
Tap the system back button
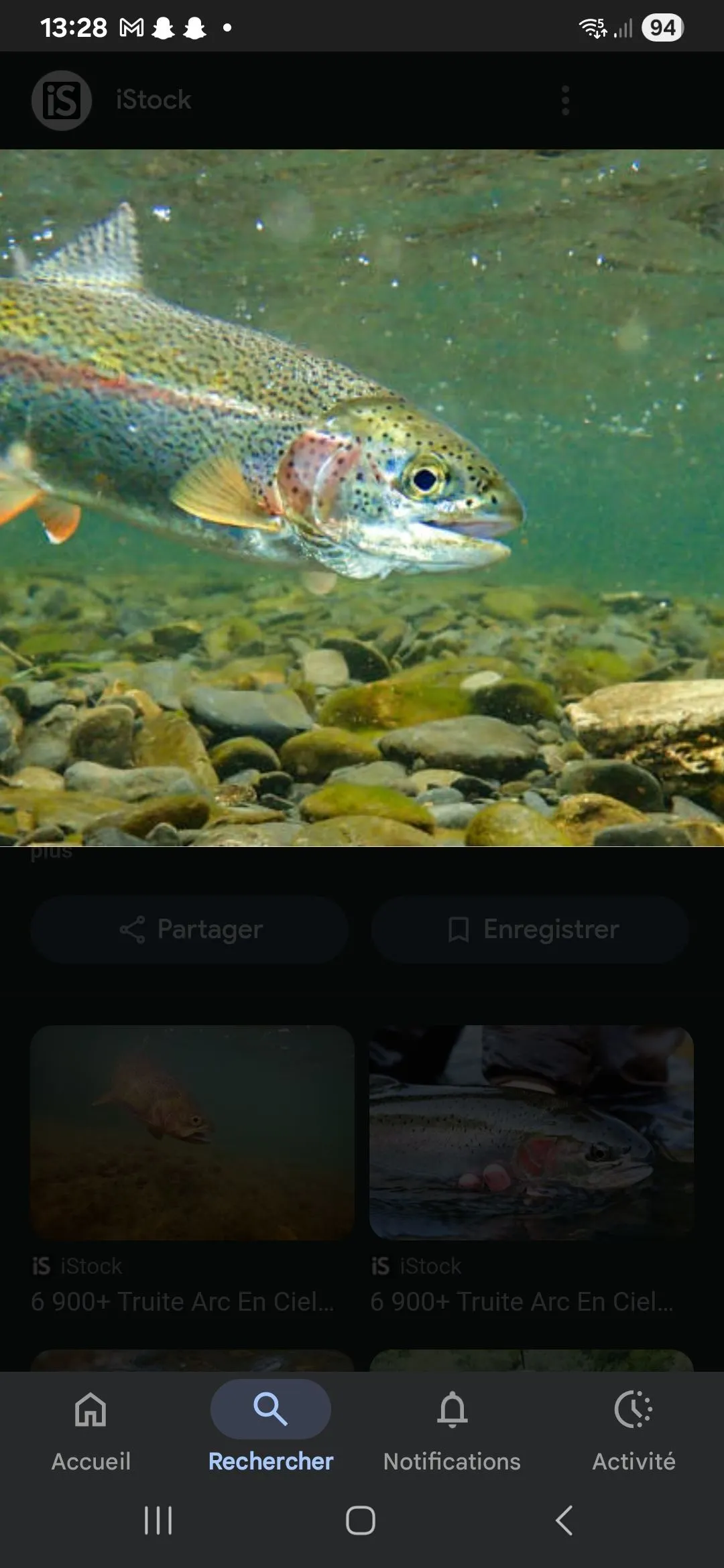564,1520
